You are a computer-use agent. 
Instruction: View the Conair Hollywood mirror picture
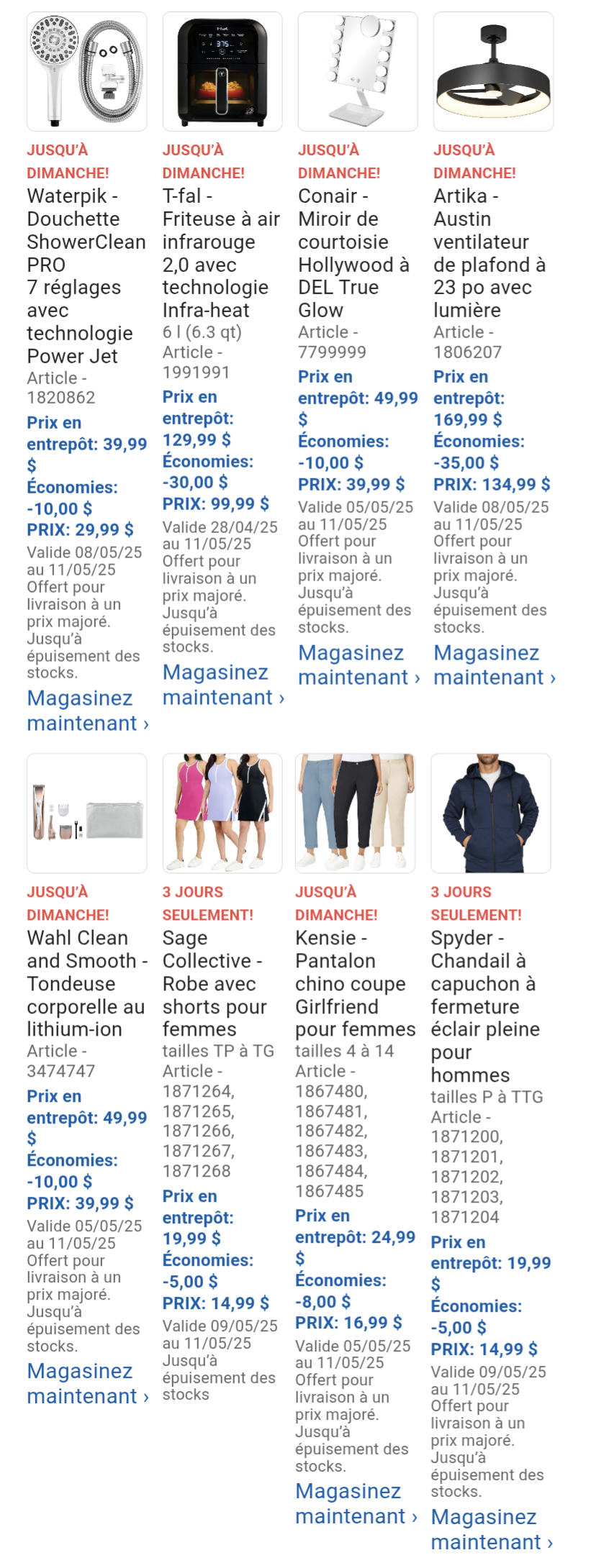click(358, 71)
